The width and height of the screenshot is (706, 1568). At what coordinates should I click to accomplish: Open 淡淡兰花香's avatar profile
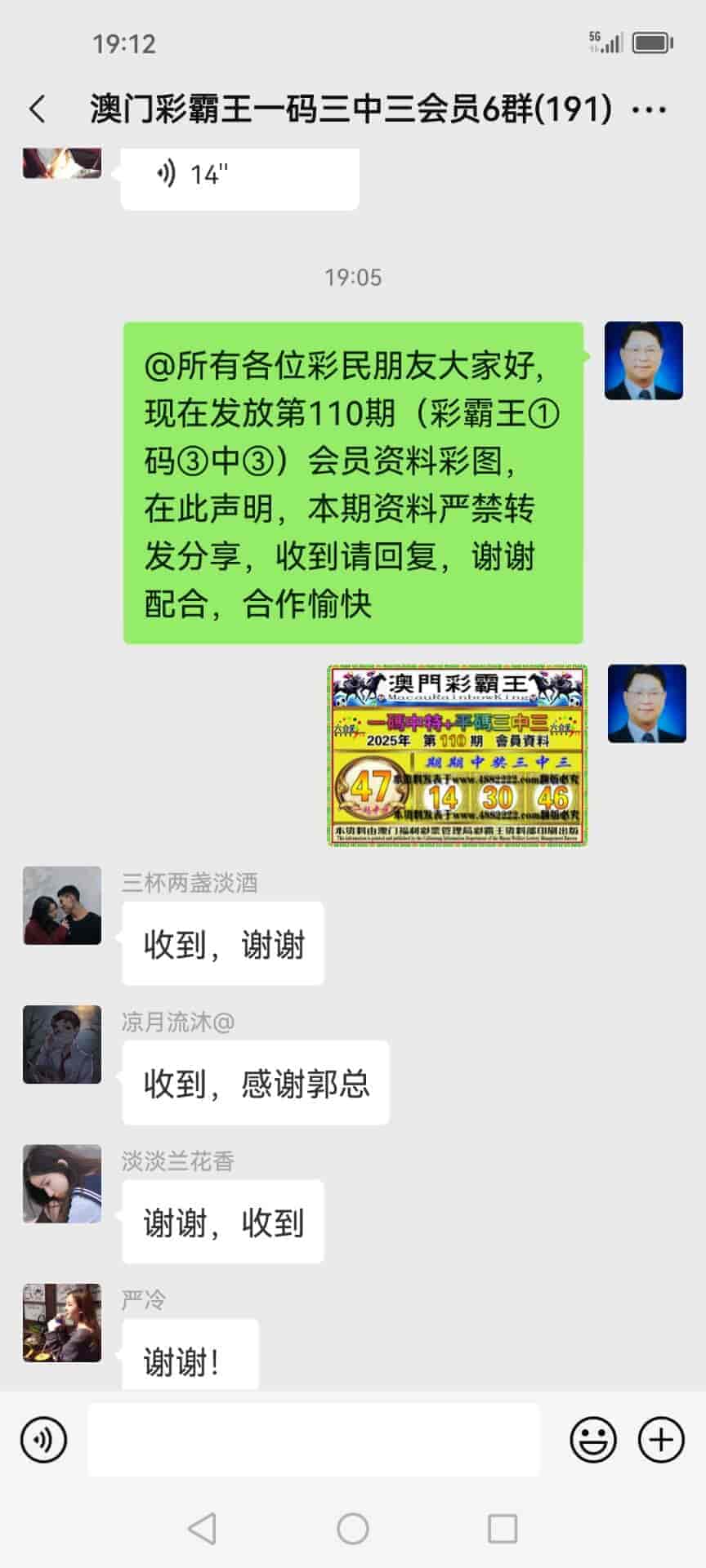pos(62,1183)
